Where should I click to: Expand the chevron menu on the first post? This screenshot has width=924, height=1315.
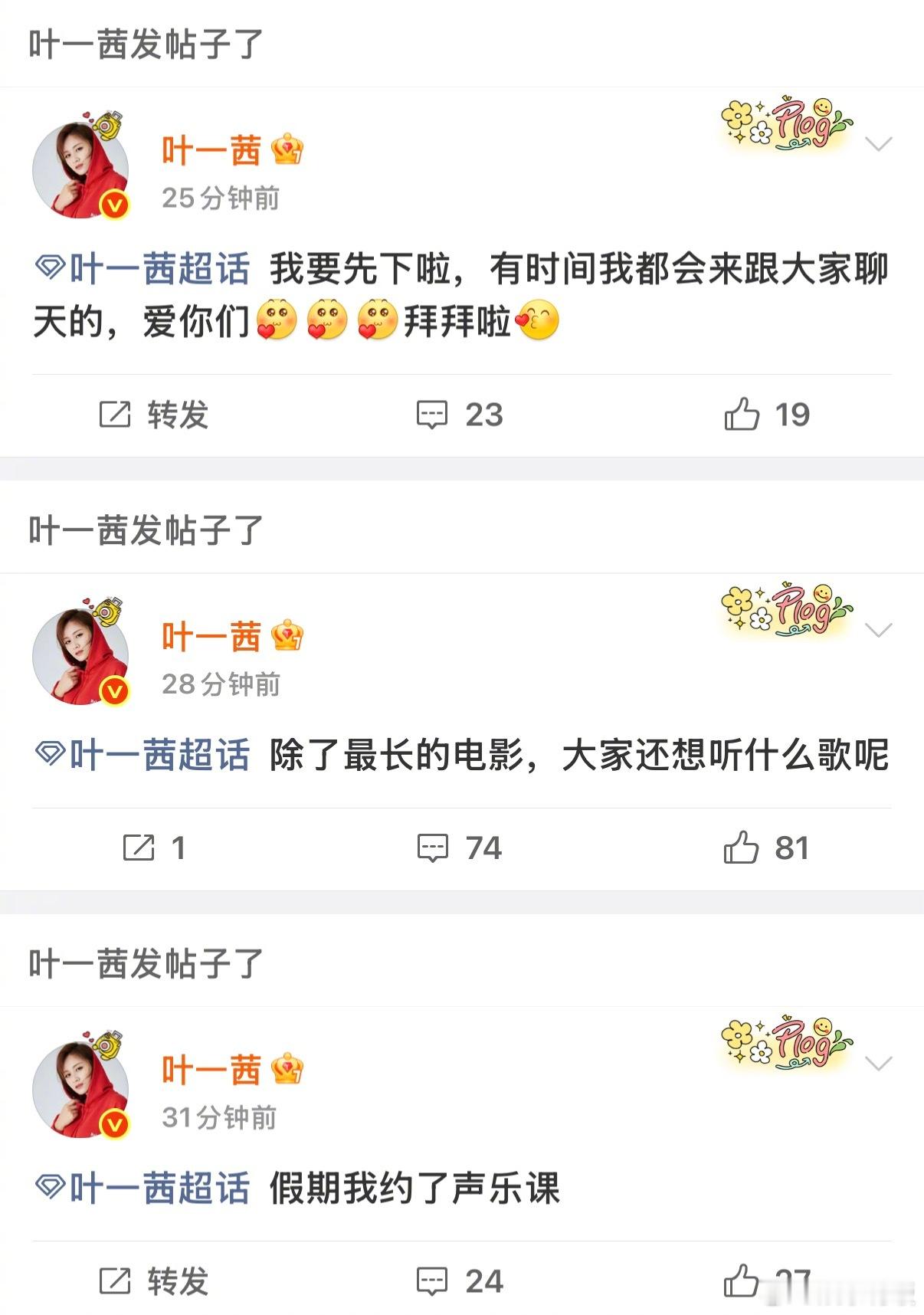[878, 143]
